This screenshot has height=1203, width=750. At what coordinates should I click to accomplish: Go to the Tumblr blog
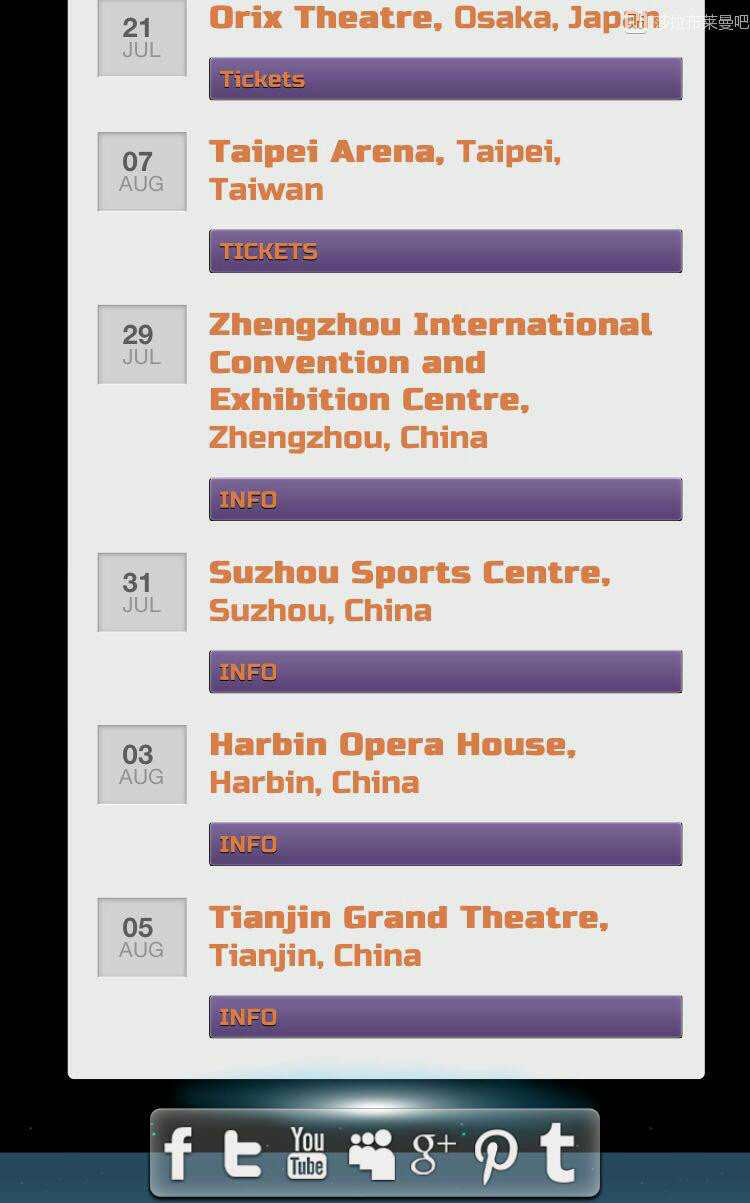558,1153
